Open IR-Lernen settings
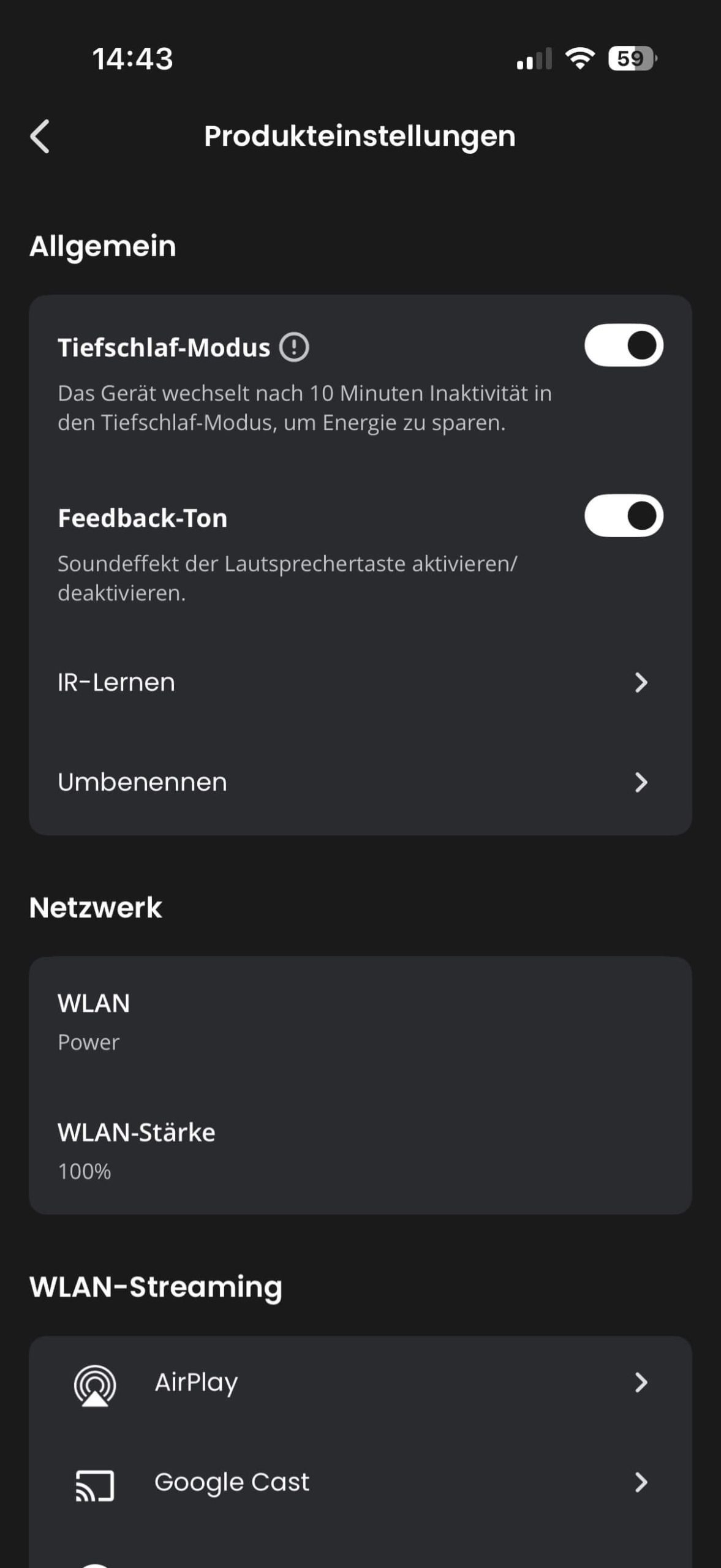 click(360, 682)
